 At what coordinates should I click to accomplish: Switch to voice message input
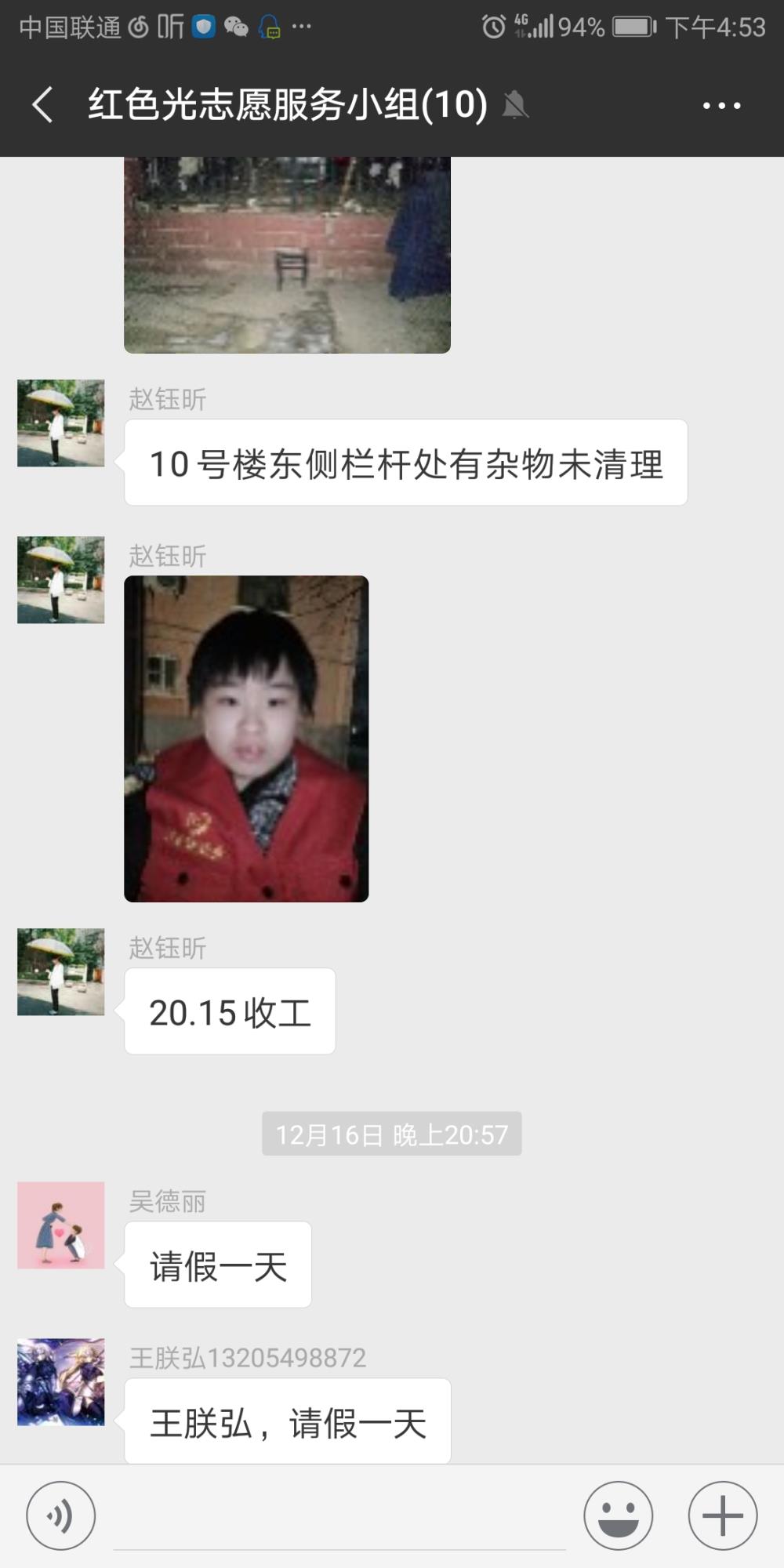click(x=61, y=1515)
